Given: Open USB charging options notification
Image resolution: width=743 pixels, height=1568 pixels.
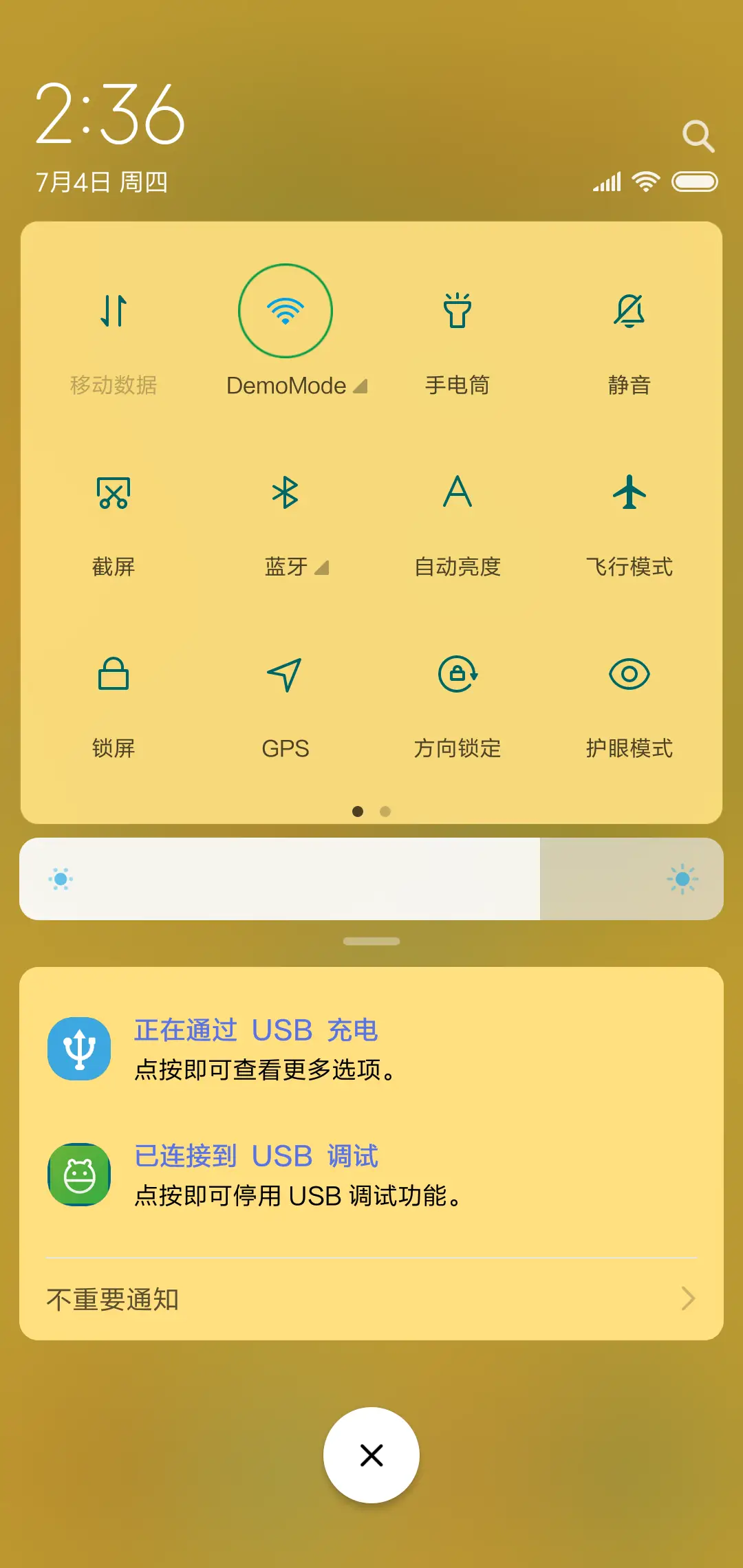Looking at the screenshot, I should [x=371, y=1049].
